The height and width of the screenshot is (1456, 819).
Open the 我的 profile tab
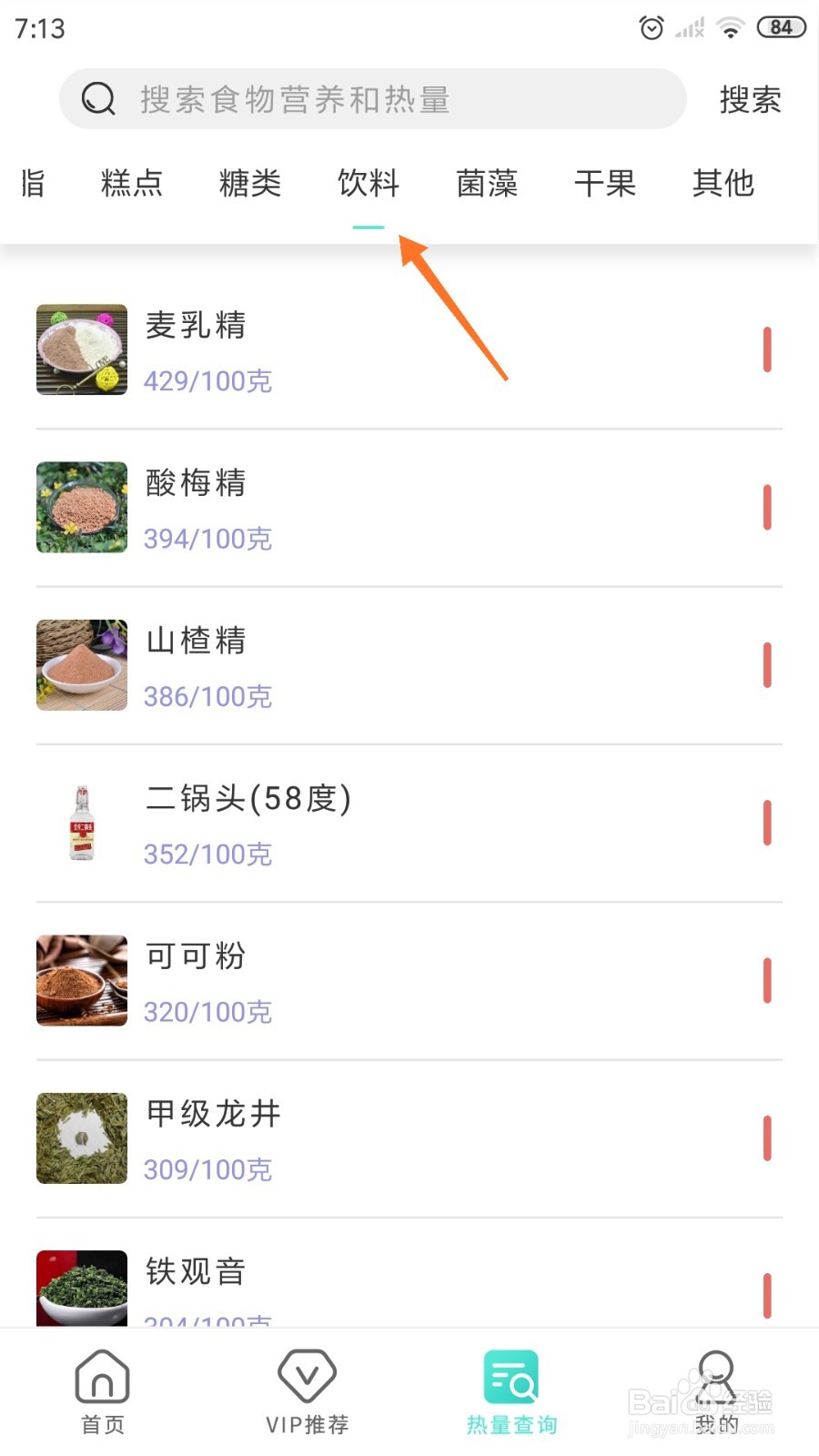point(716,1392)
